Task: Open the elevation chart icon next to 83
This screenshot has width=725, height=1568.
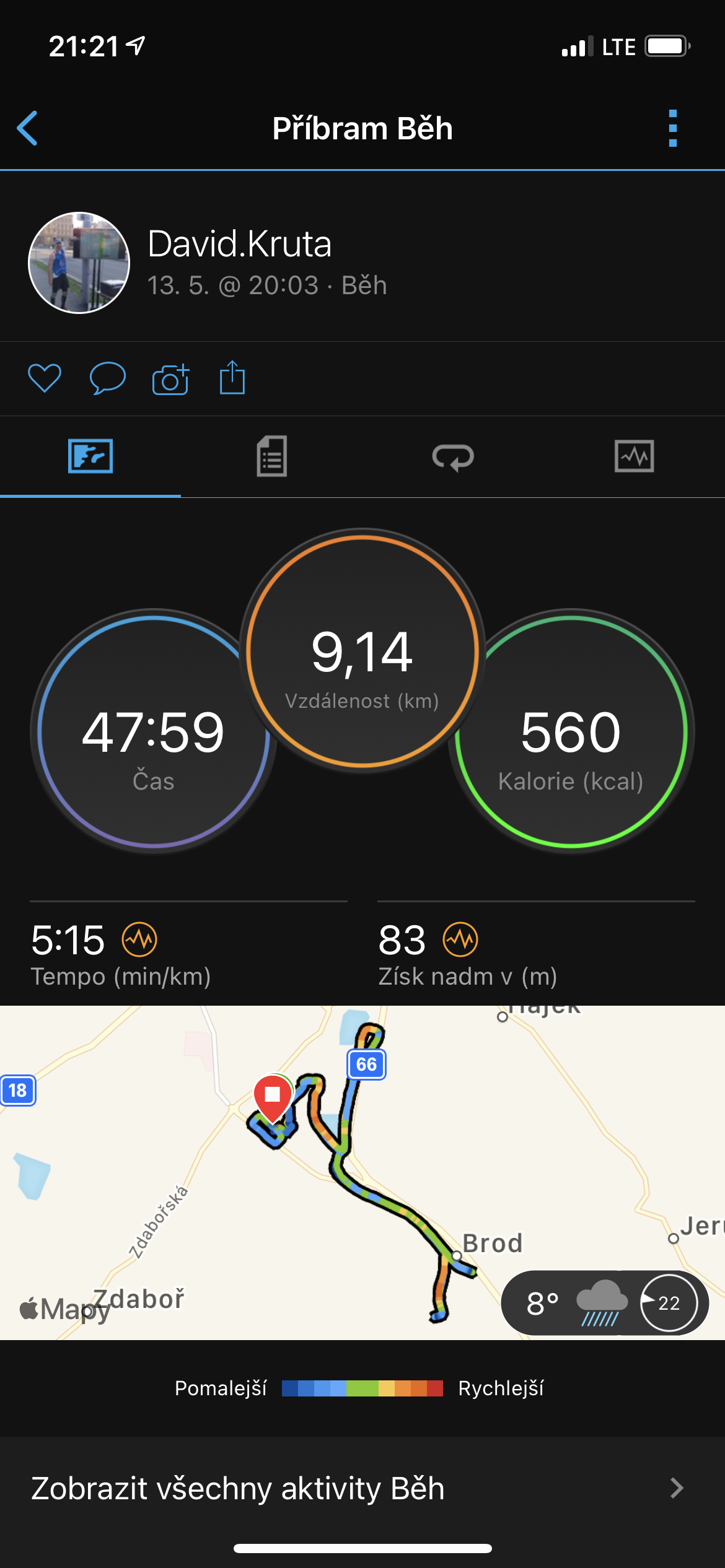Action: tap(460, 939)
